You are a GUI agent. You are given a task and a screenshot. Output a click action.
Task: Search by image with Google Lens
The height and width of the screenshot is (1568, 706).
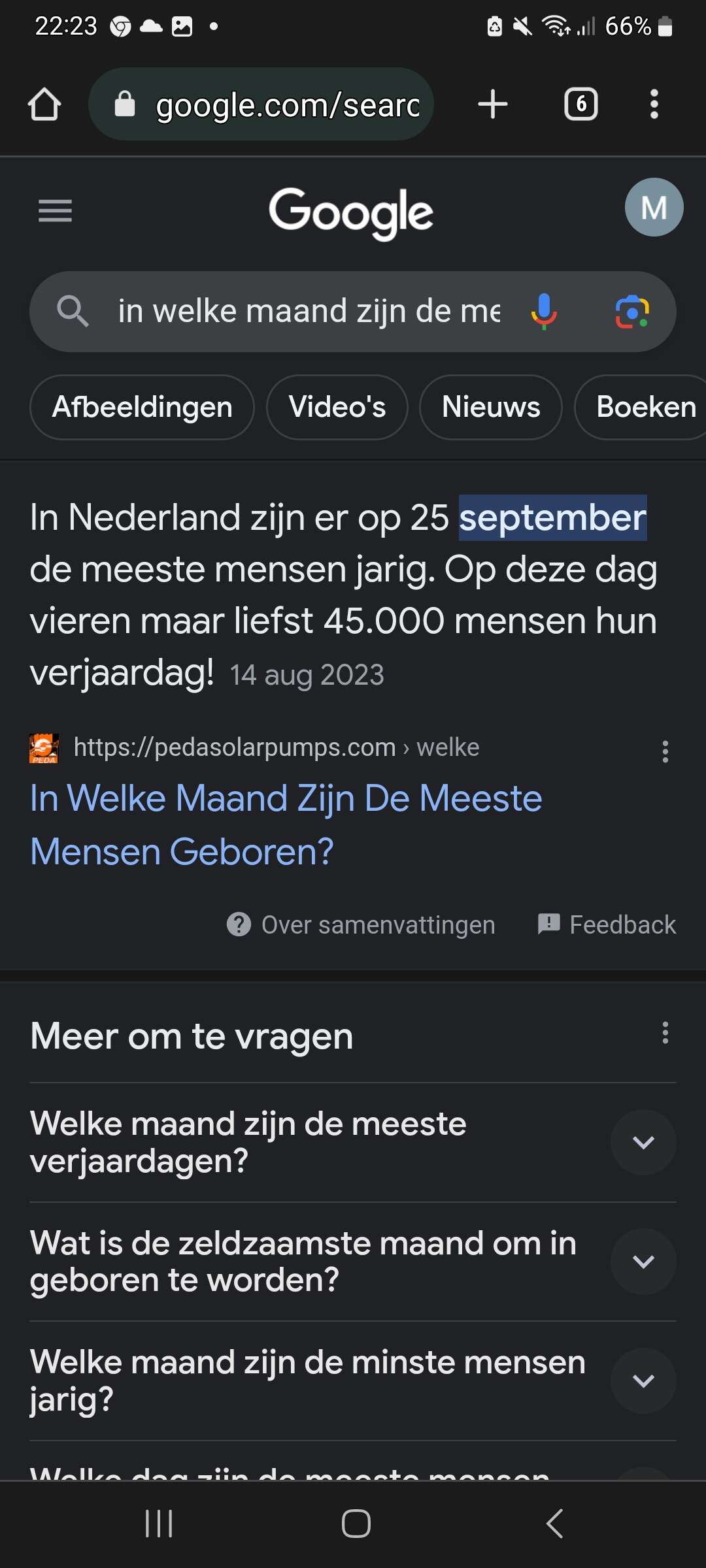(x=631, y=312)
